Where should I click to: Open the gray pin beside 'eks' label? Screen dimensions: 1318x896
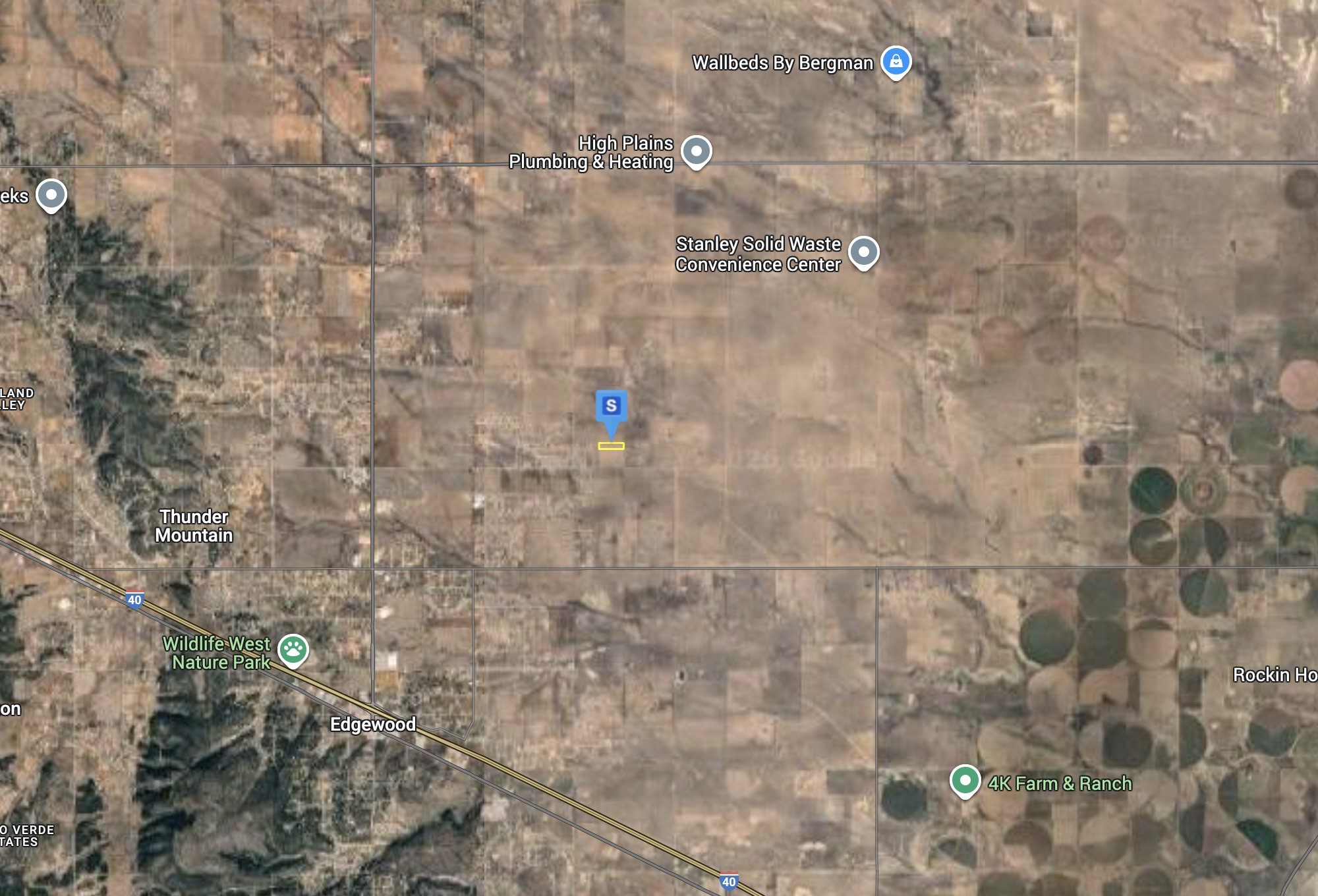51,195
